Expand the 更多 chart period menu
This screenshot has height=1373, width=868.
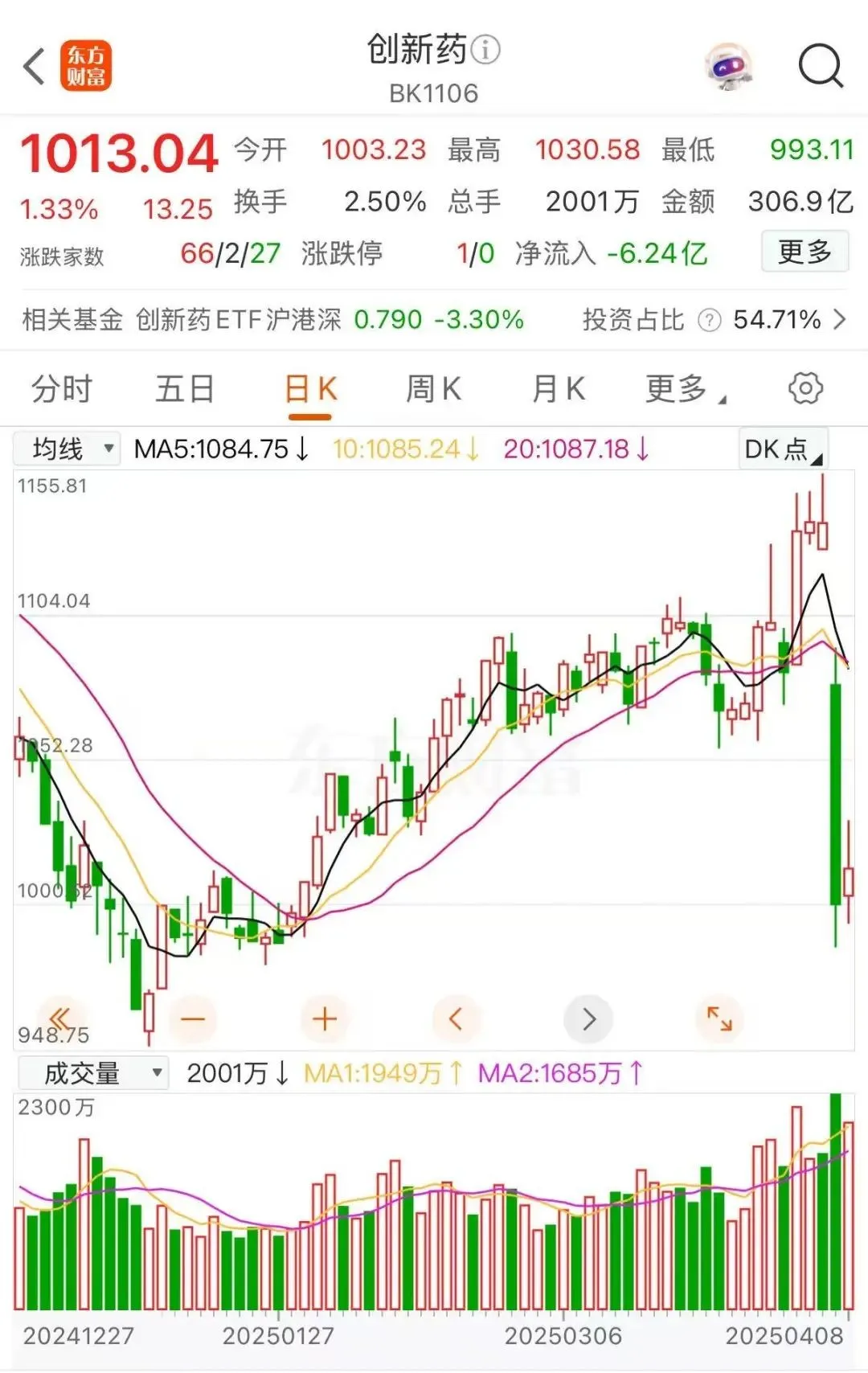pyautogui.click(x=683, y=390)
